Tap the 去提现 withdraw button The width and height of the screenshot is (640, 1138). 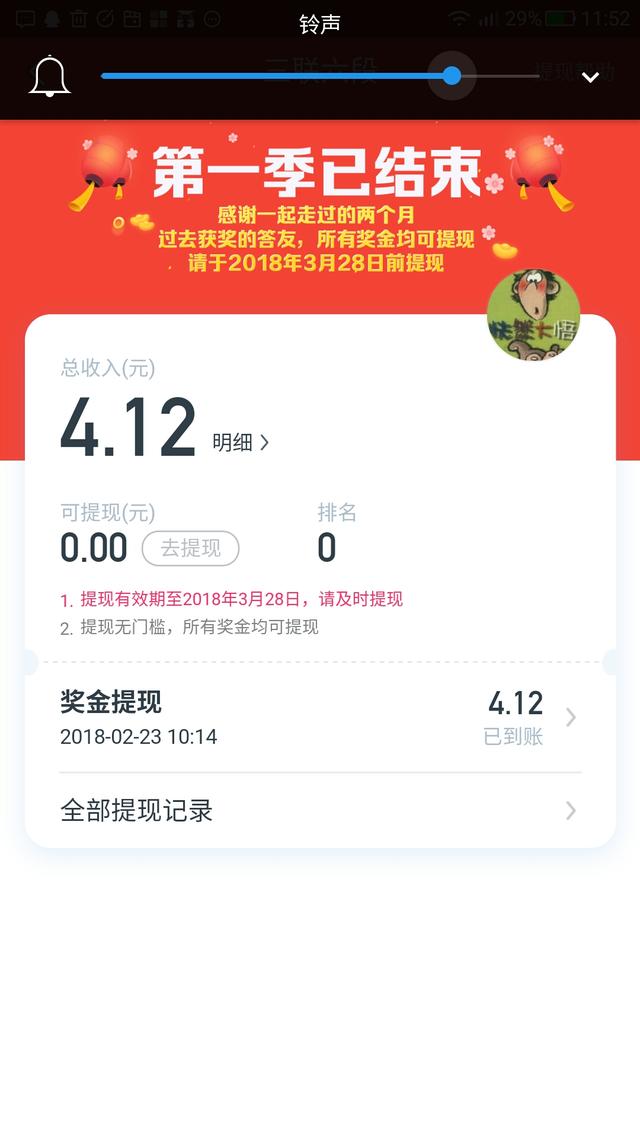pyautogui.click(x=190, y=548)
